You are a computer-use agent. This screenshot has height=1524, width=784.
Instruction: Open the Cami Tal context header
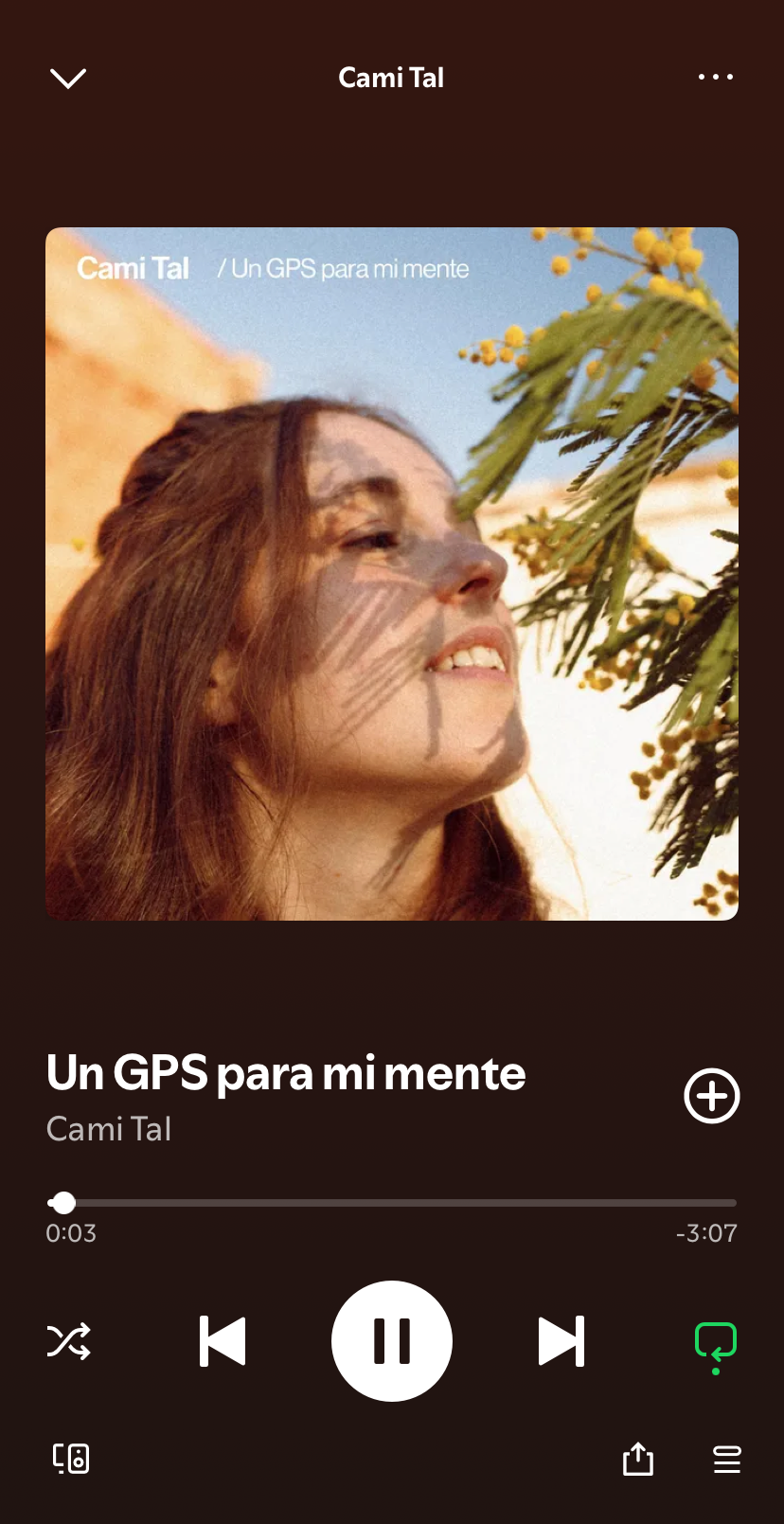tap(391, 78)
